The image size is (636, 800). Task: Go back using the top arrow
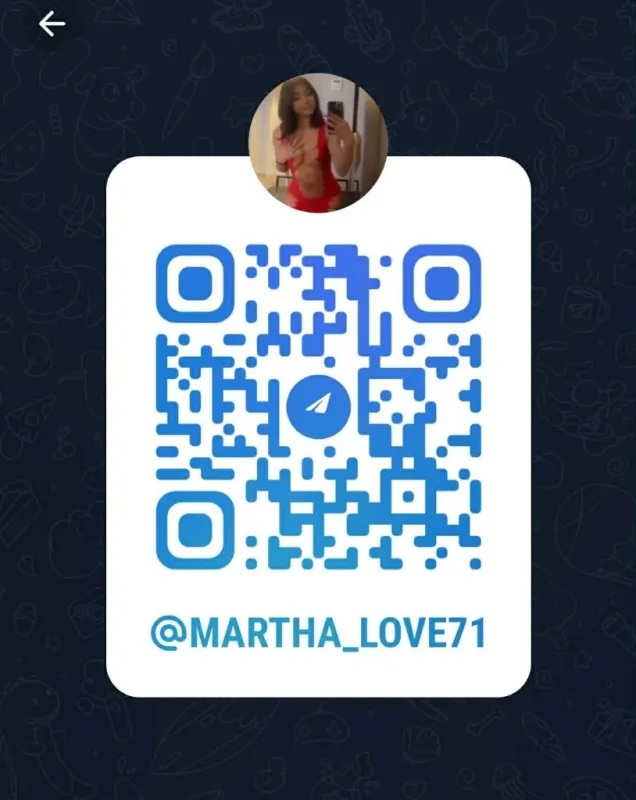click(52, 24)
